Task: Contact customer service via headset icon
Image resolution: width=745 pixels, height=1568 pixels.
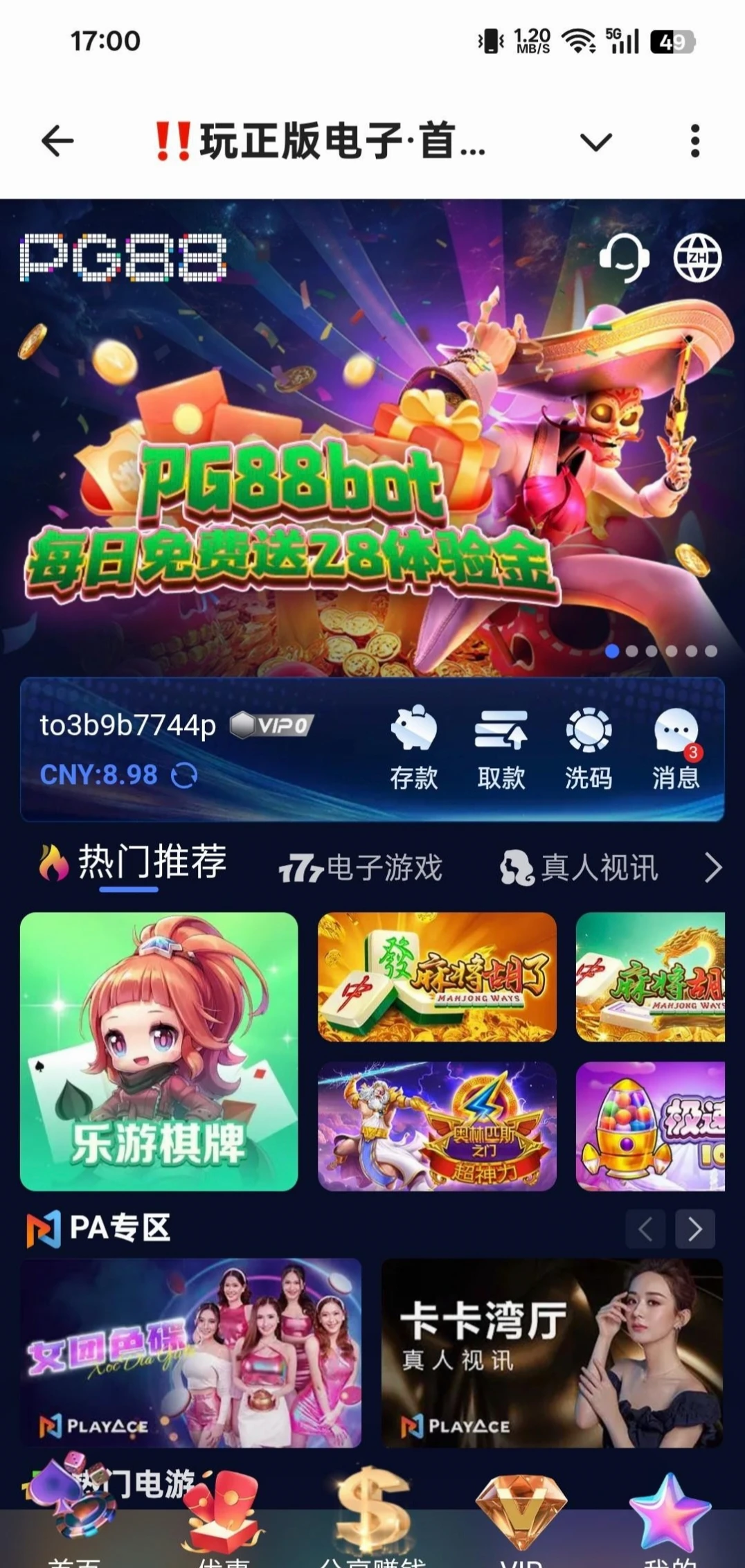Action: [624, 258]
